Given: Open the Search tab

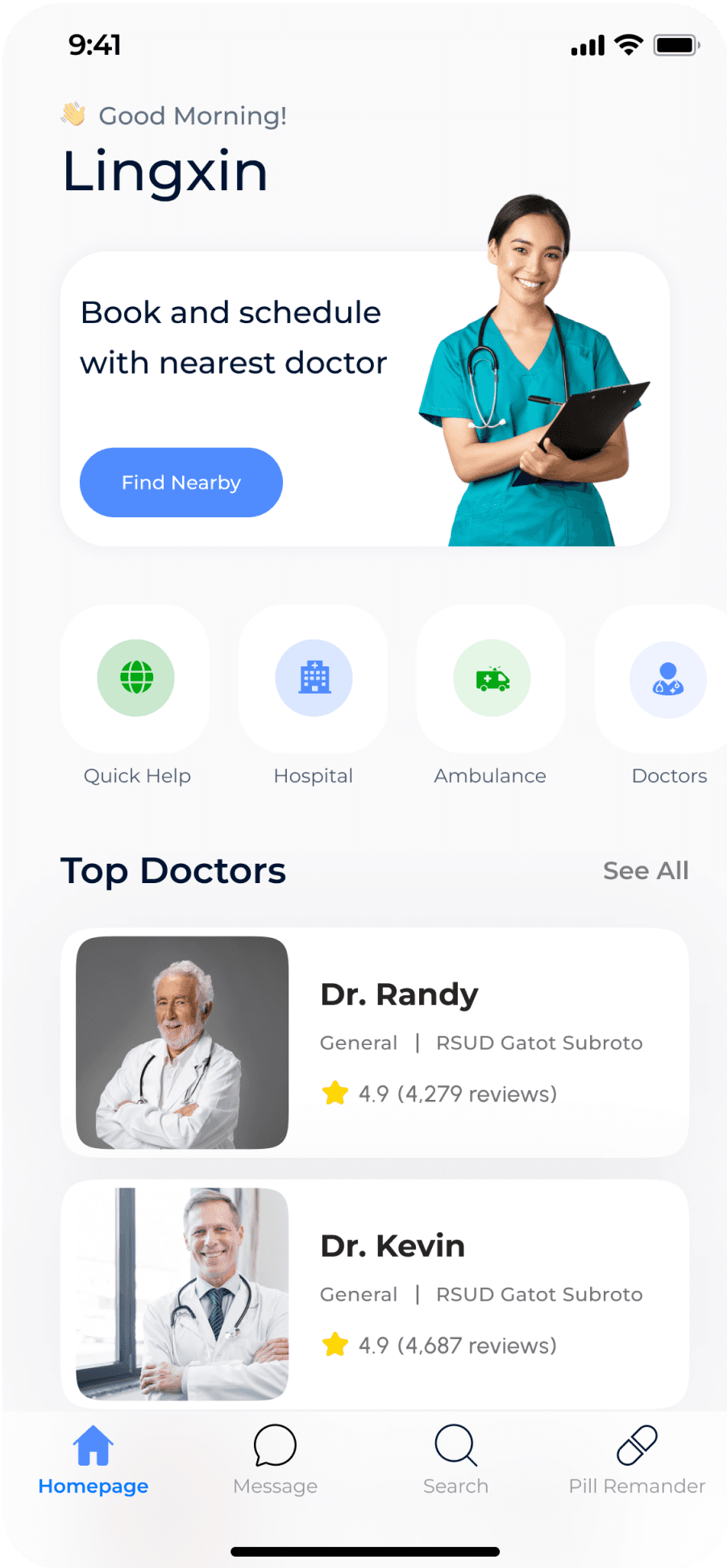Looking at the screenshot, I should [456, 1460].
